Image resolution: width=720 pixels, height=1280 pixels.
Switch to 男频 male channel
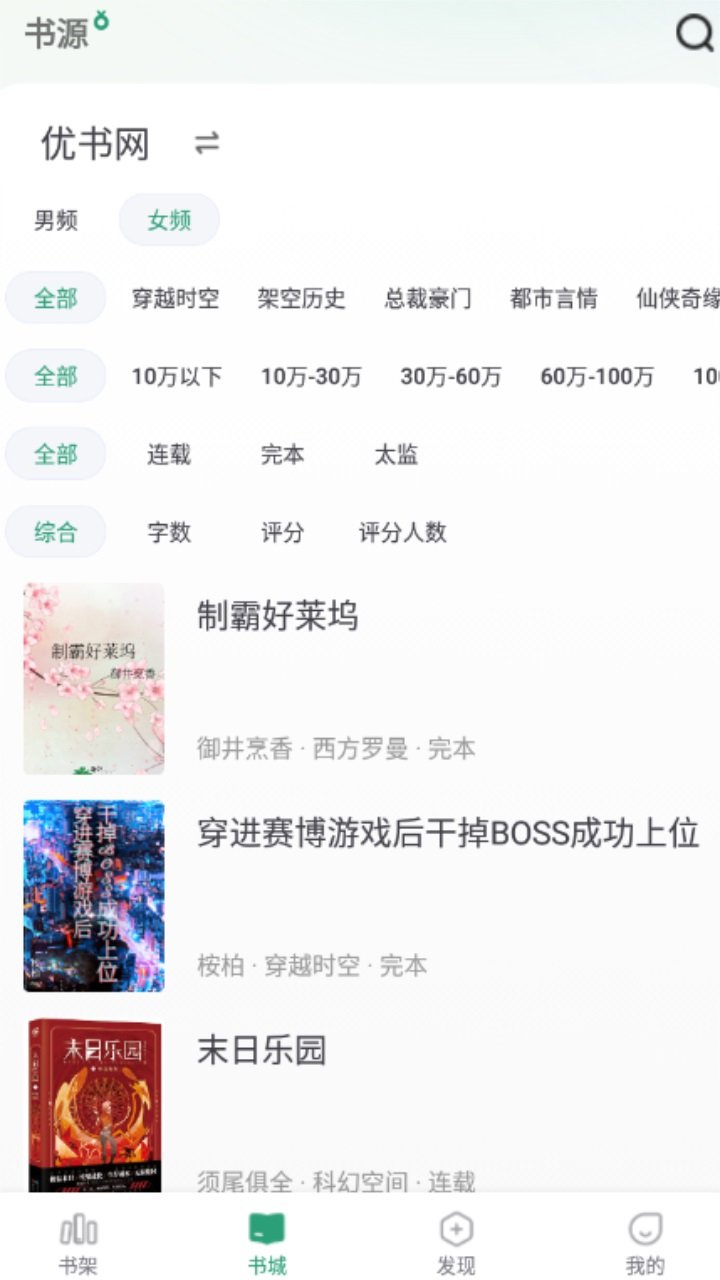(57, 220)
